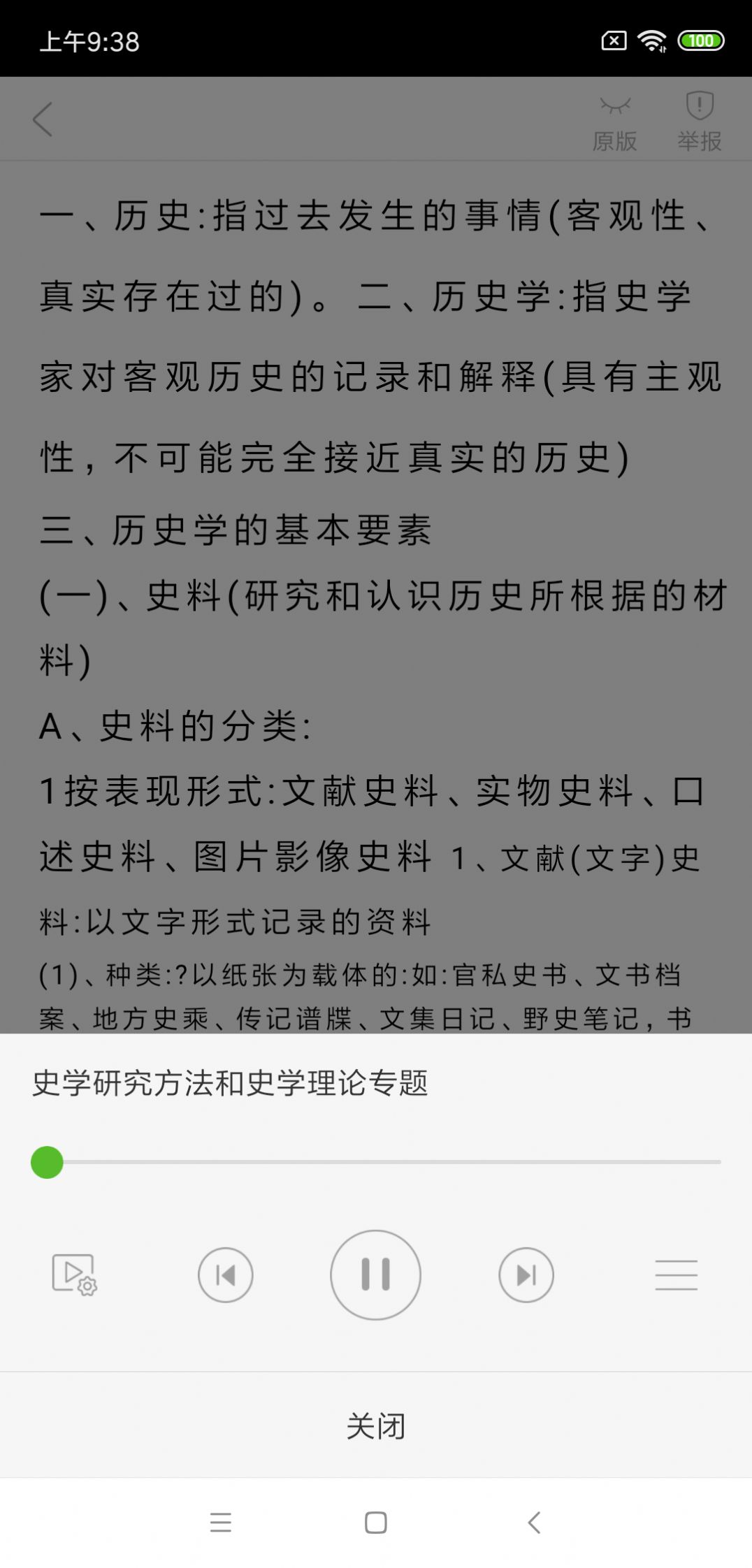Viewport: 752px width, 1568px height.
Task: Skip to the previous audio track
Action: 225,1275
